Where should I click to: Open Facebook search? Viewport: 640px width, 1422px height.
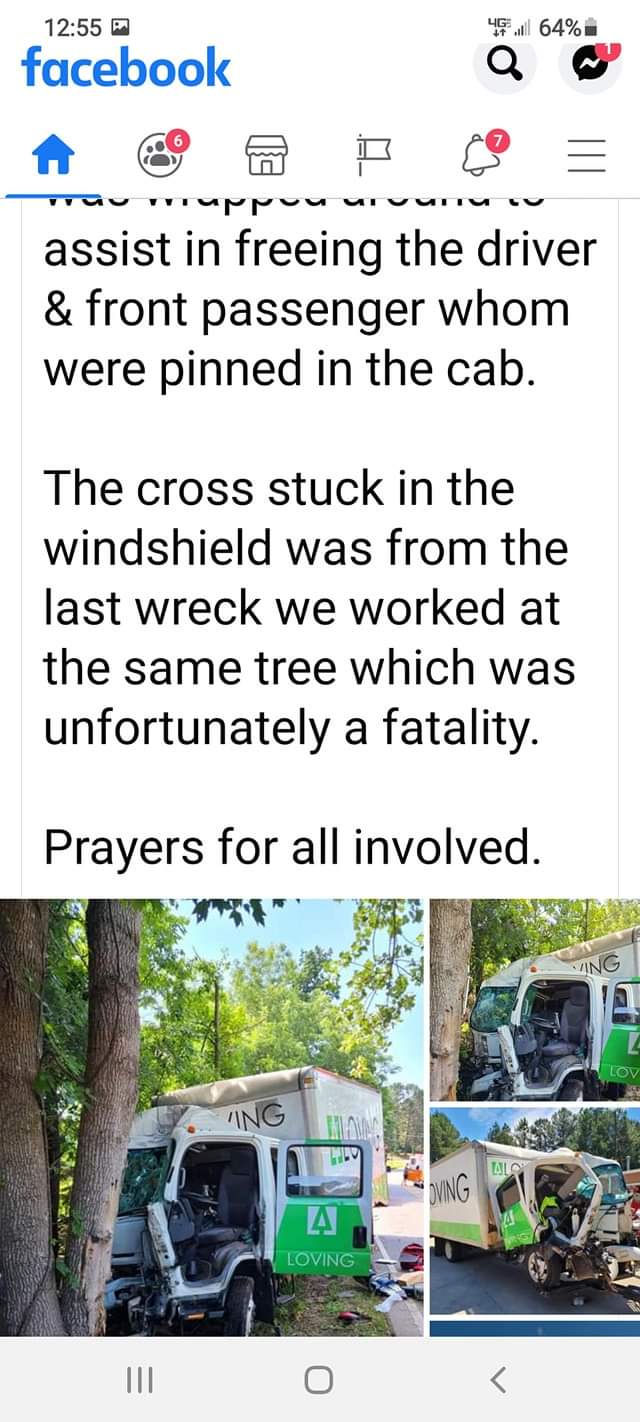click(505, 67)
